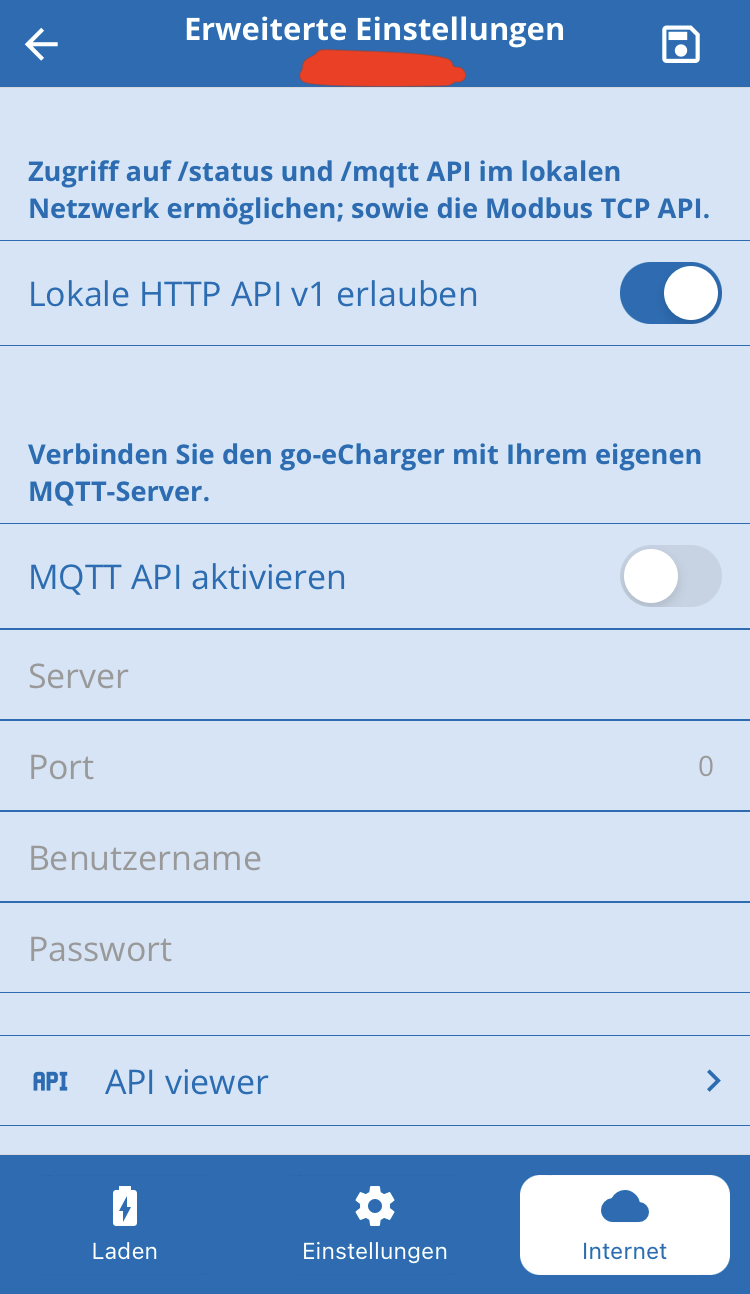Go back using the arrow icon

click(42, 44)
